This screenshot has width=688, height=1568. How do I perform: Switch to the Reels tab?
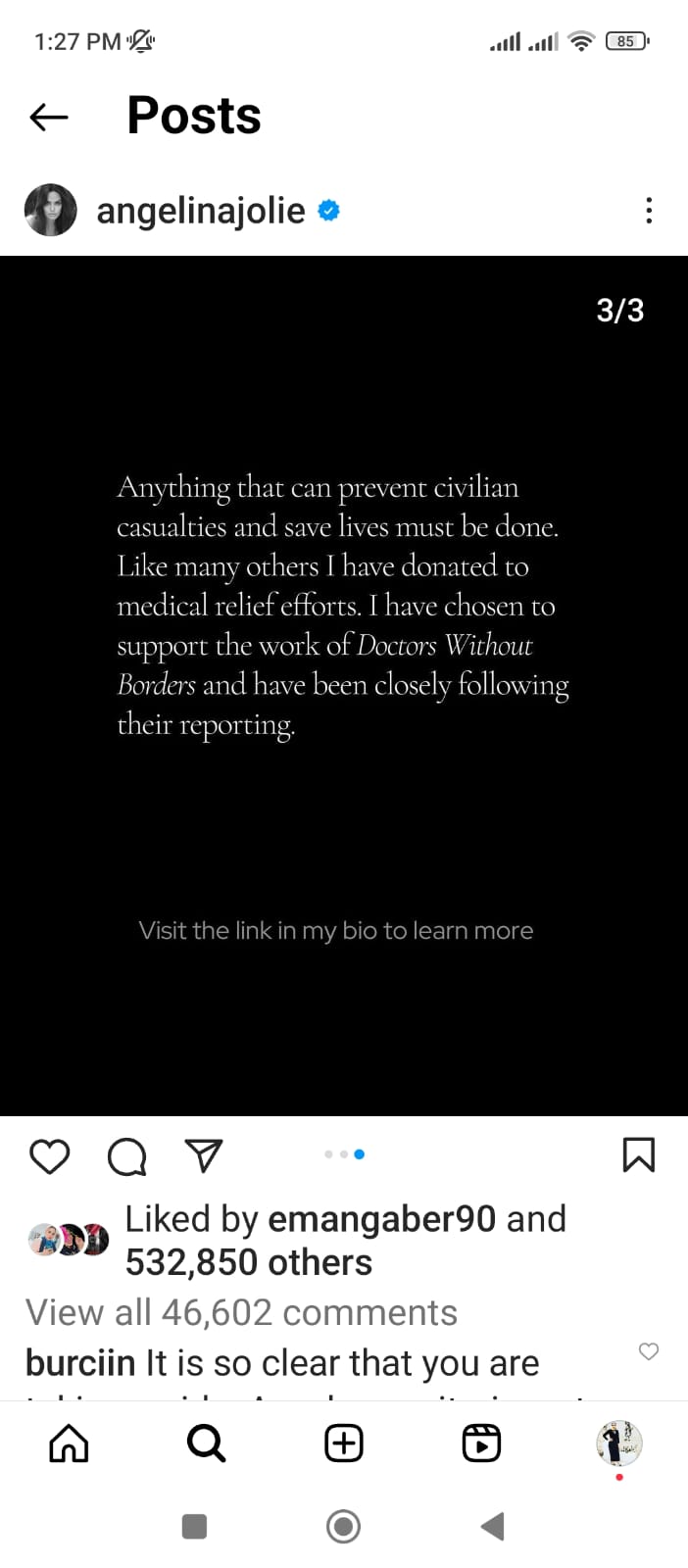point(481,1443)
